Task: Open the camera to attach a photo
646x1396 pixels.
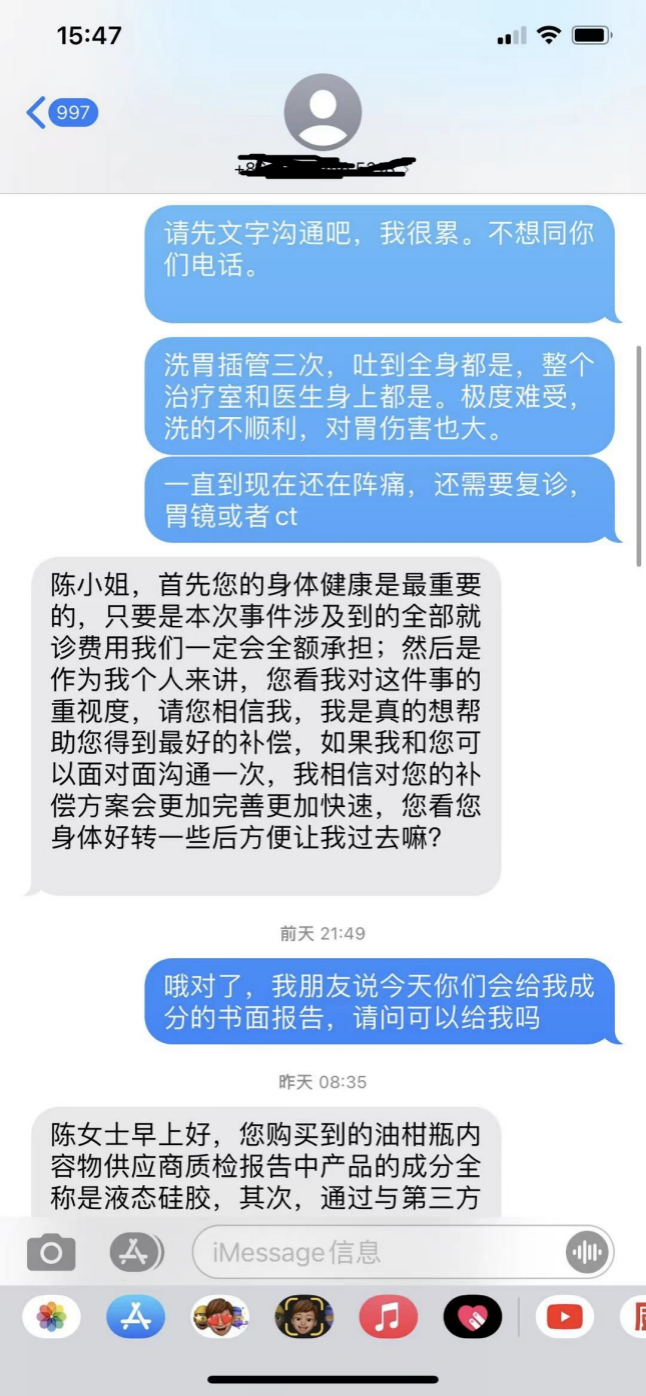Action: 51,1251
